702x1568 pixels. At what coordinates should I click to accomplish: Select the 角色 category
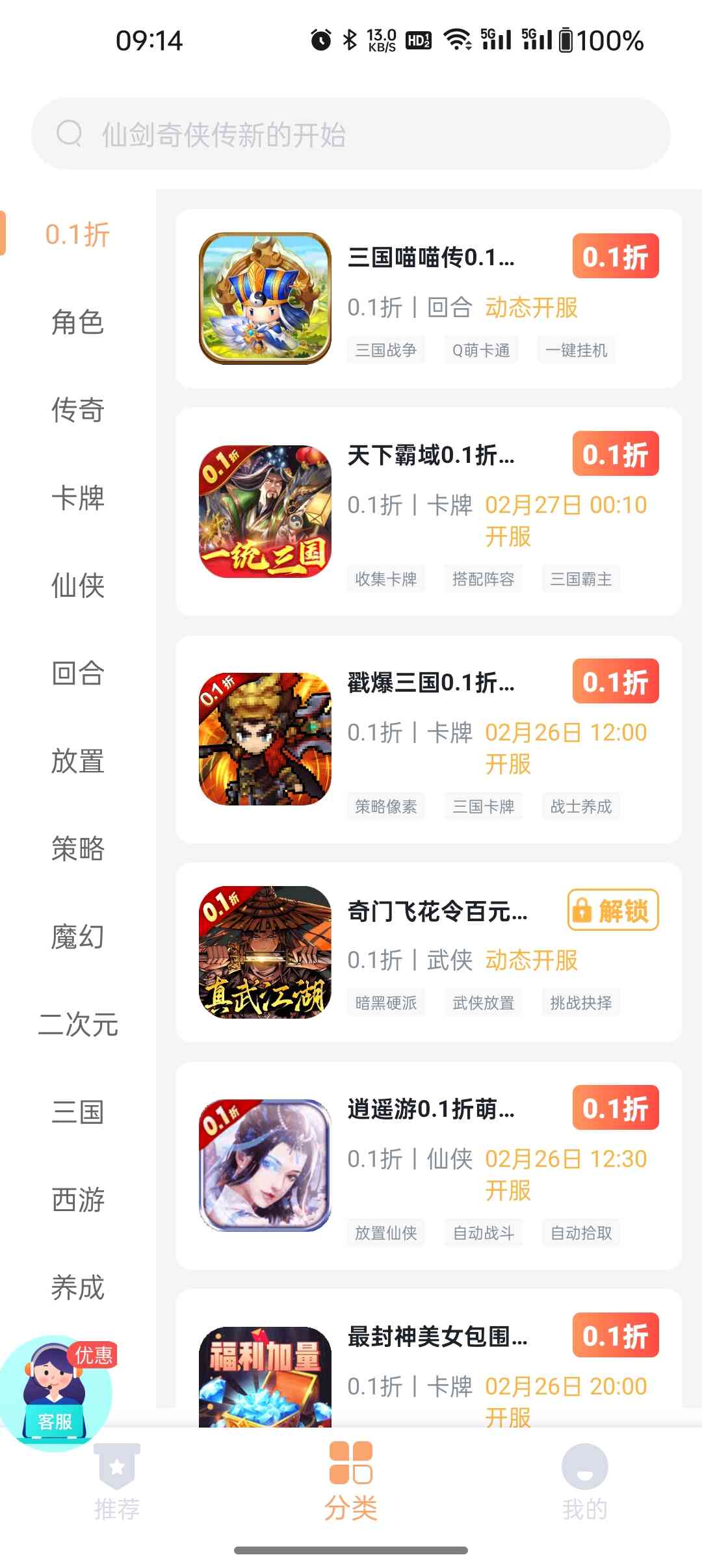[x=77, y=322]
